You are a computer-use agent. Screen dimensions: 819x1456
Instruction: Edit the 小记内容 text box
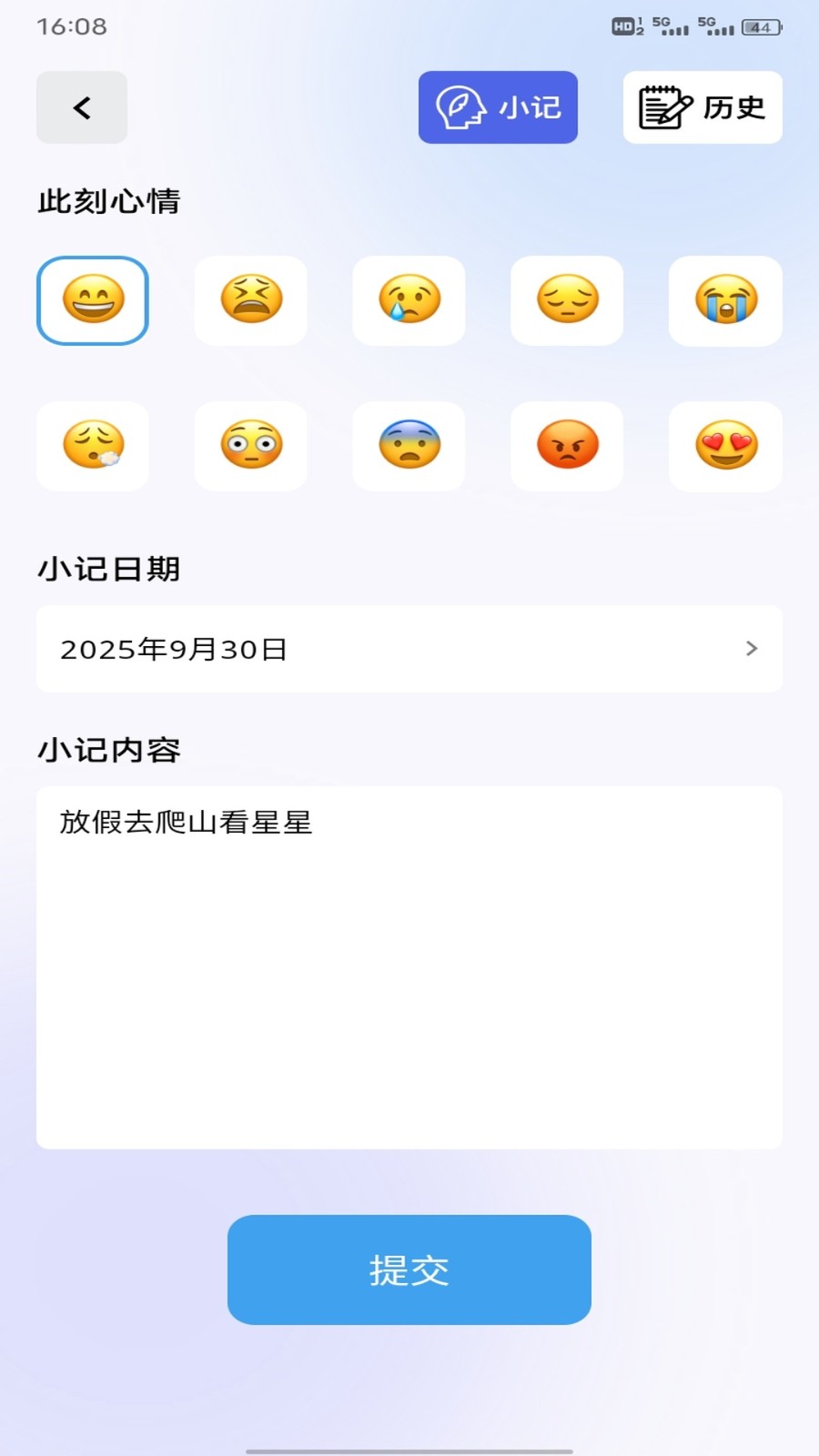click(x=409, y=967)
